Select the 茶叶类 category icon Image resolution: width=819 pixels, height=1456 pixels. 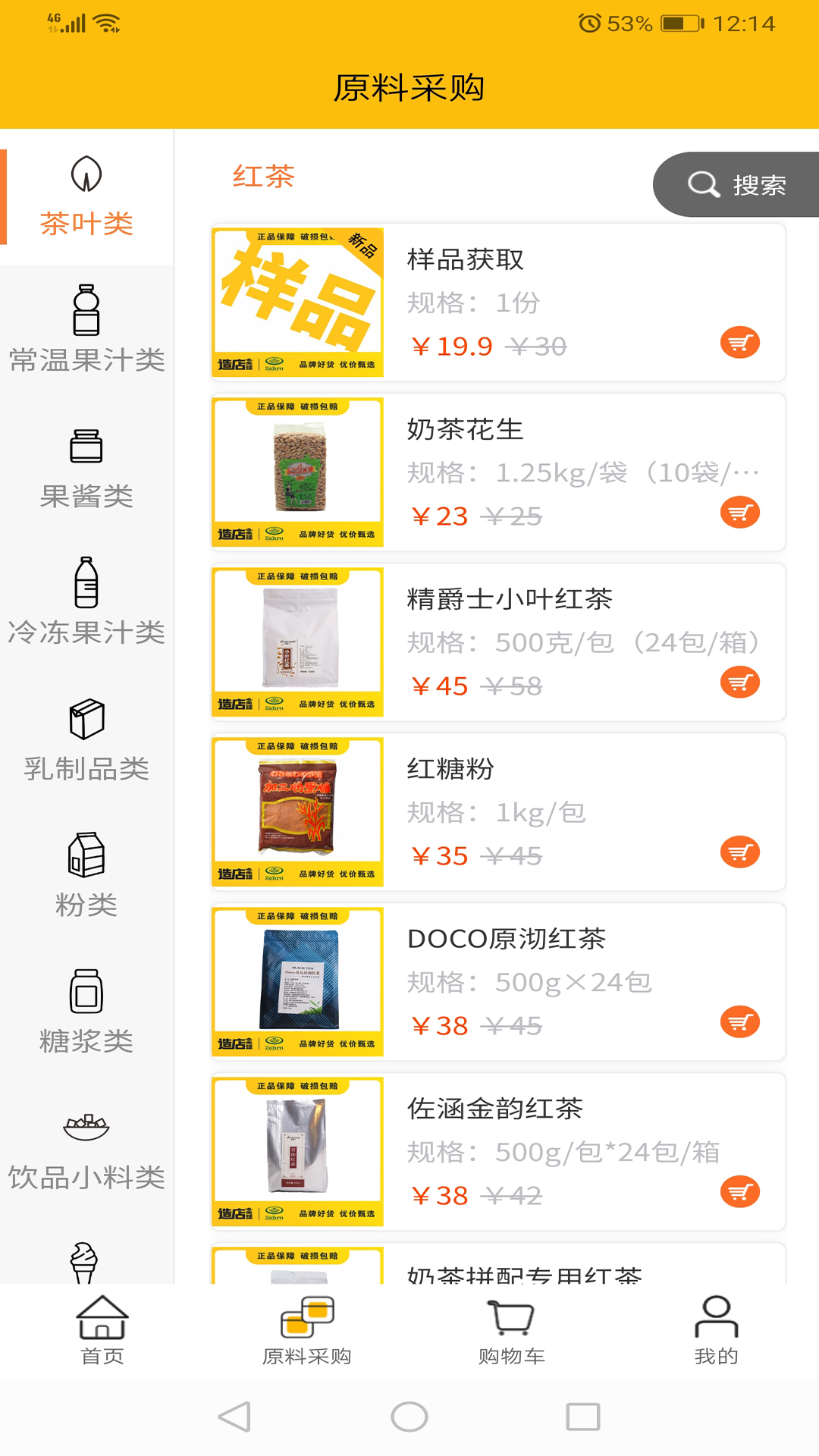coord(86,175)
